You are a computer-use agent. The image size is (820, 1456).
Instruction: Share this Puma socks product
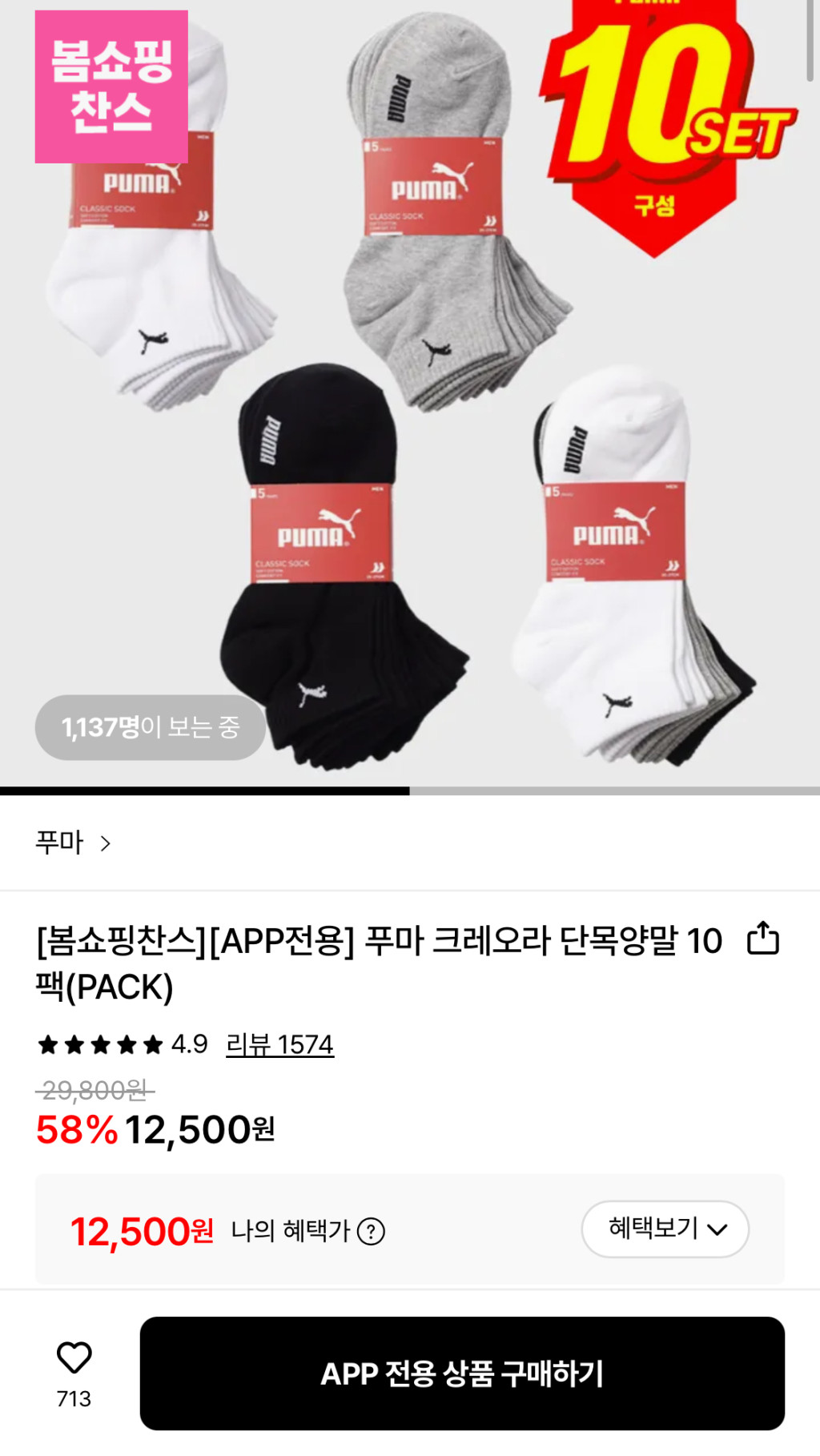[x=762, y=939]
